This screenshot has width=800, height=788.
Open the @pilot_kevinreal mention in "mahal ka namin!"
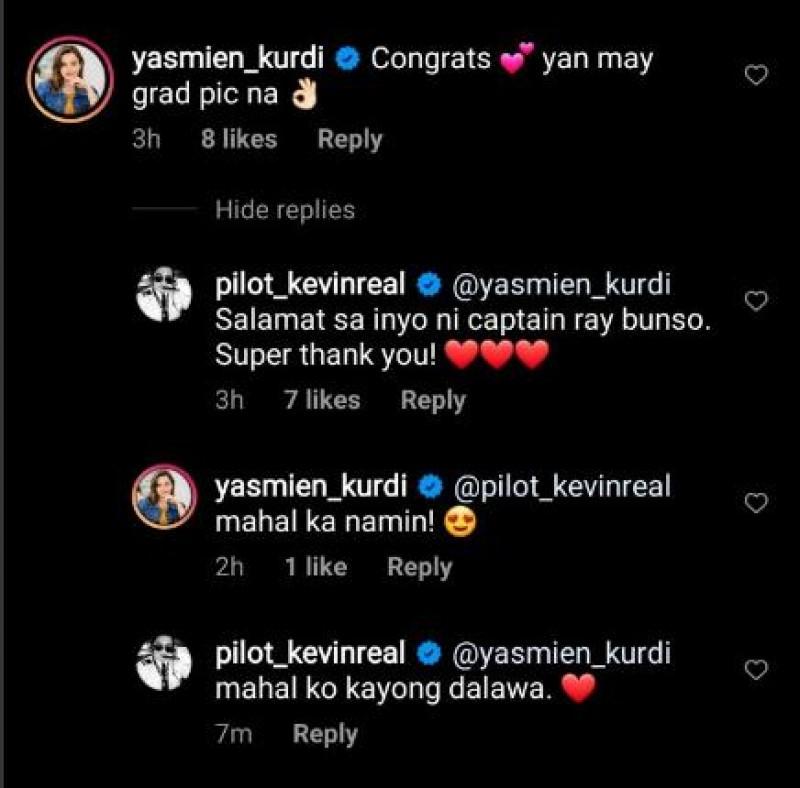[563, 487]
